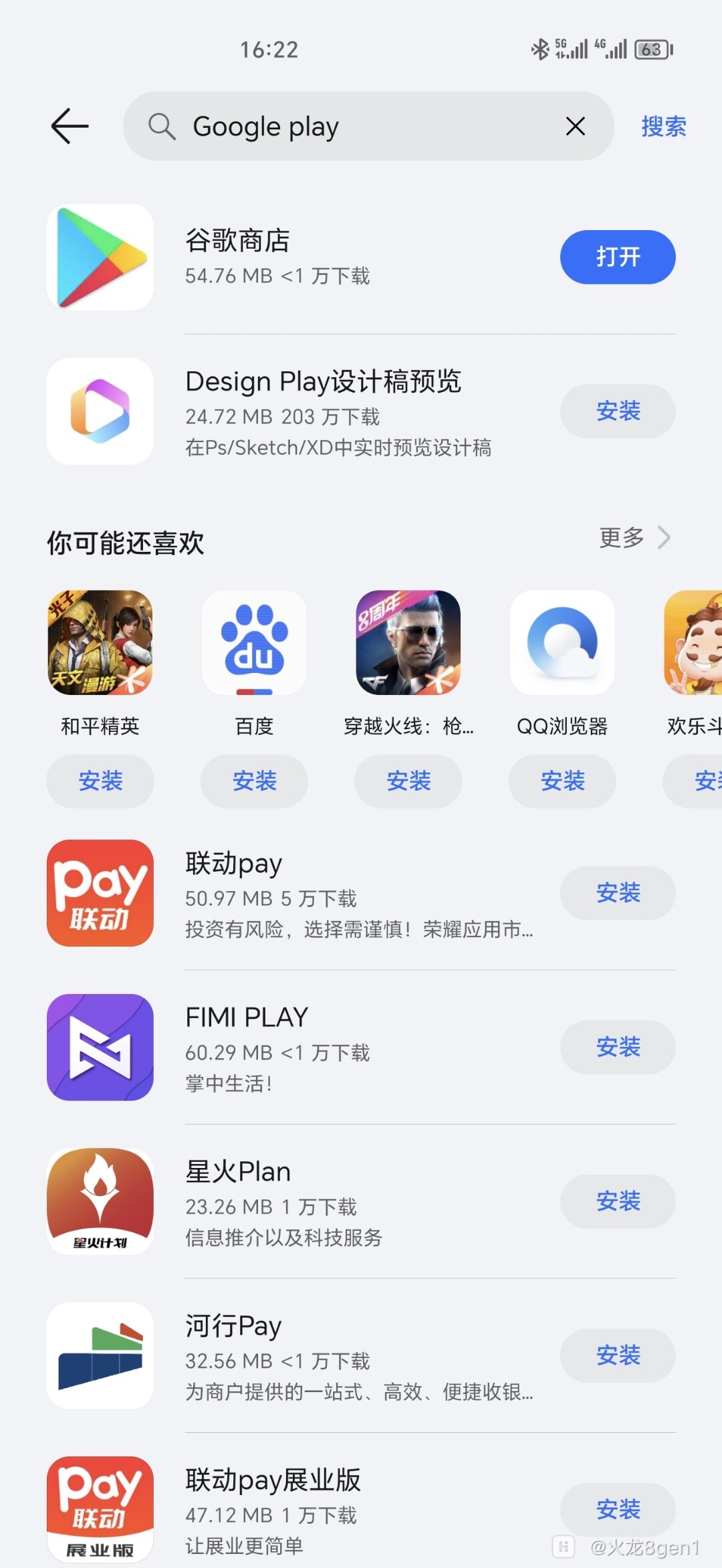The width and height of the screenshot is (722, 1568).
Task: Install 百度 using its 安装 button
Action: pos(254,781)
